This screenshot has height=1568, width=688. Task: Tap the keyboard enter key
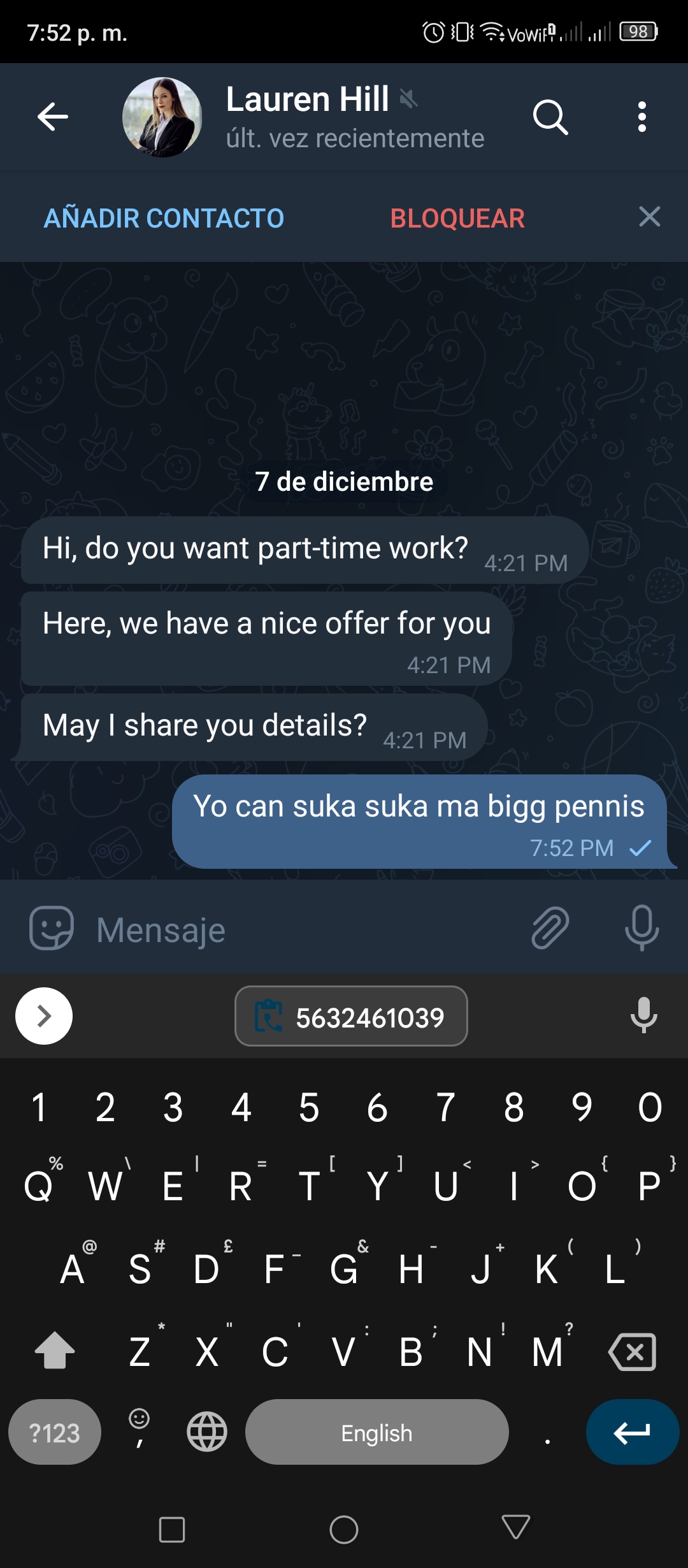pyautogui.click(x=633, y=1432)
